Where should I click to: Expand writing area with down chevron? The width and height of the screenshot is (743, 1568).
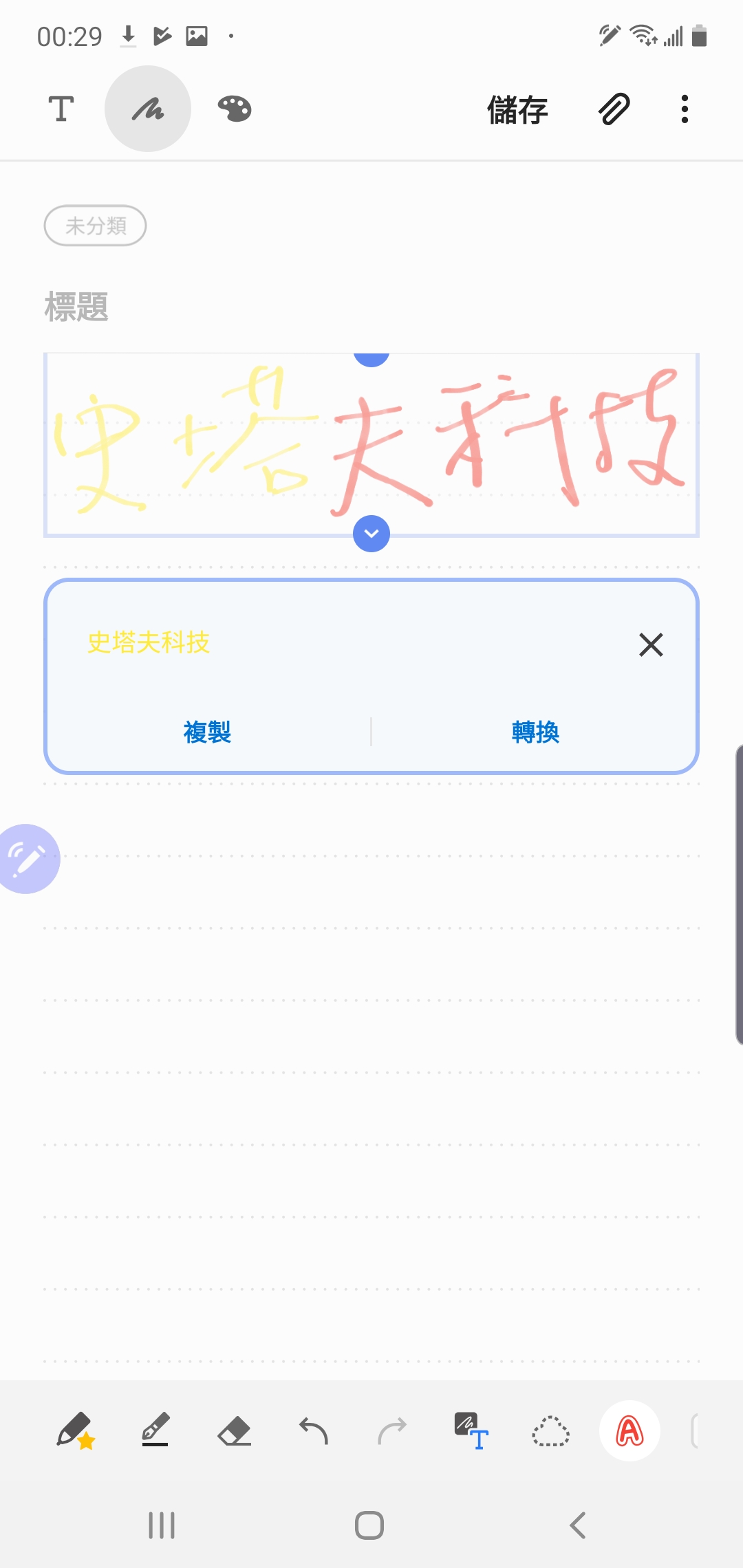coord(371,534)
